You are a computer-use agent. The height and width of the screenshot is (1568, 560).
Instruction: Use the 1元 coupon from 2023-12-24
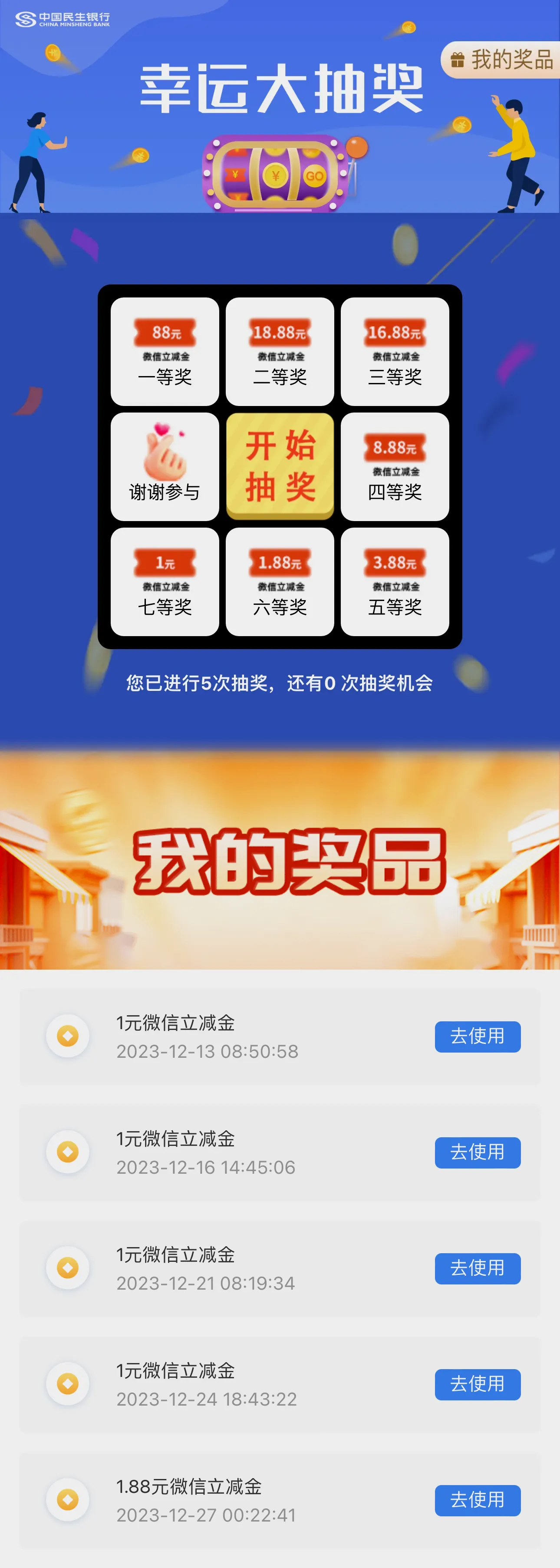[x=477, y=1384]
